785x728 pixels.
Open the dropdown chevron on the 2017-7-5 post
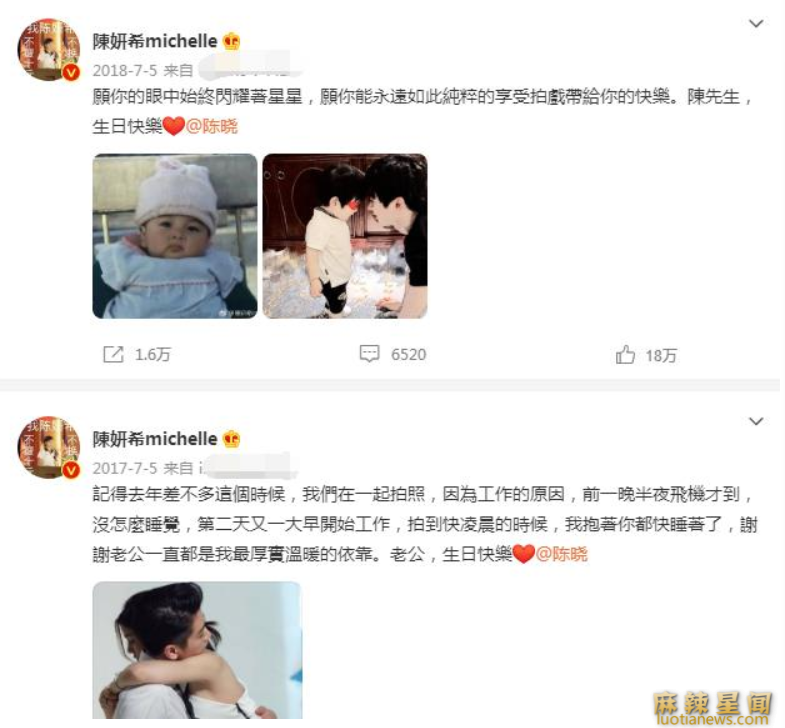pyautogui.click(x=756, y=422)
